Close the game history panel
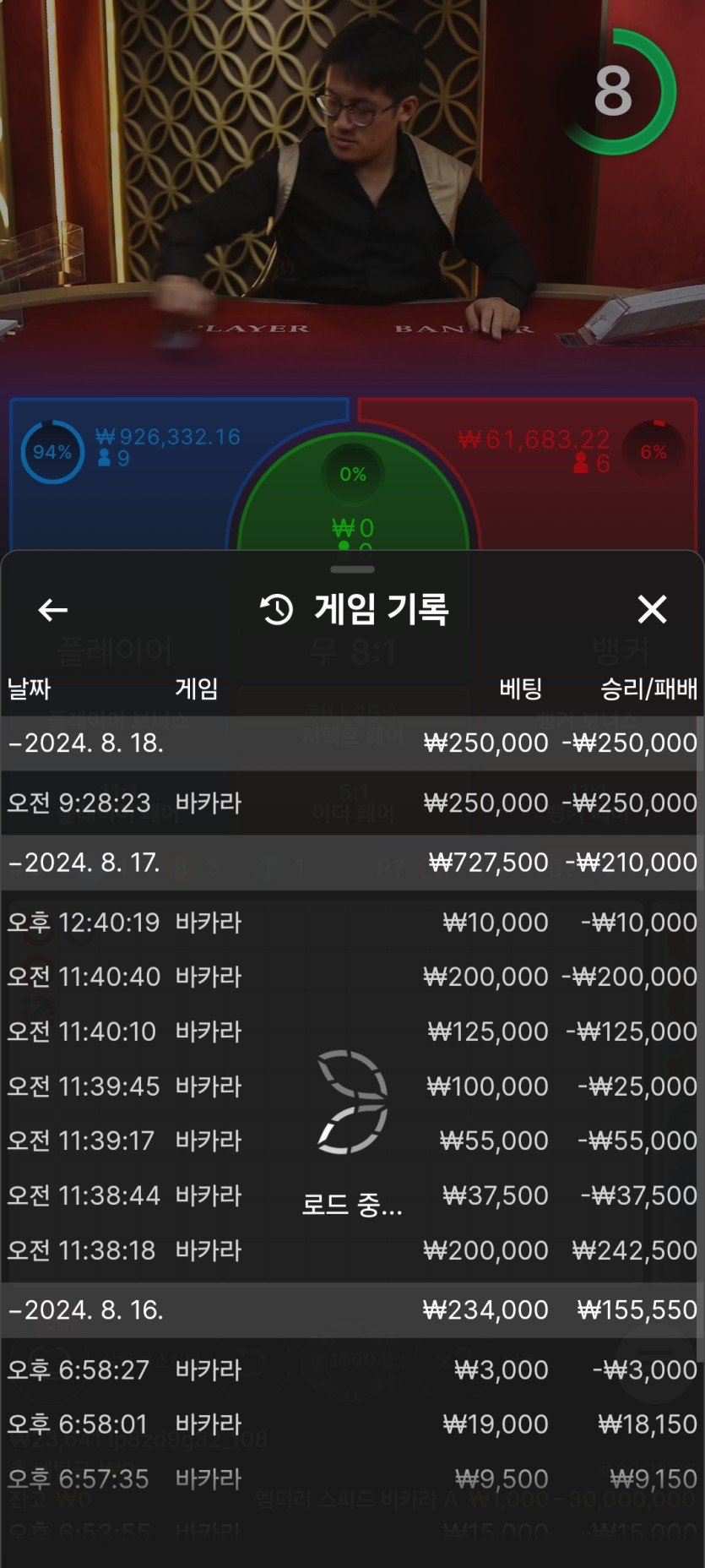Screen dimensions: 705x1568 (652, 609)
